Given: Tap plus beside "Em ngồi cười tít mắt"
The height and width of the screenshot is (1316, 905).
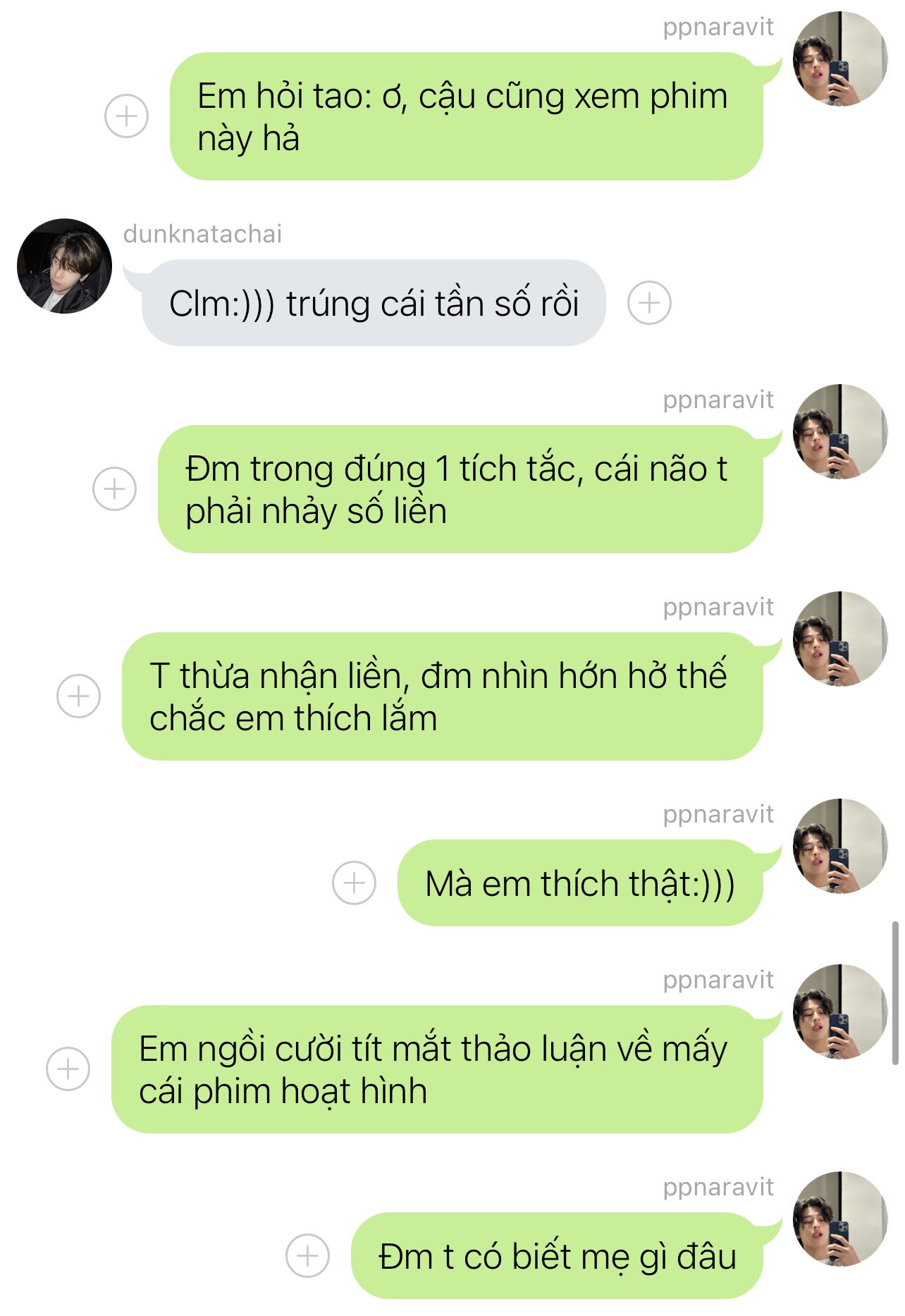Looking at the screenshot, I should point(68,1069).
